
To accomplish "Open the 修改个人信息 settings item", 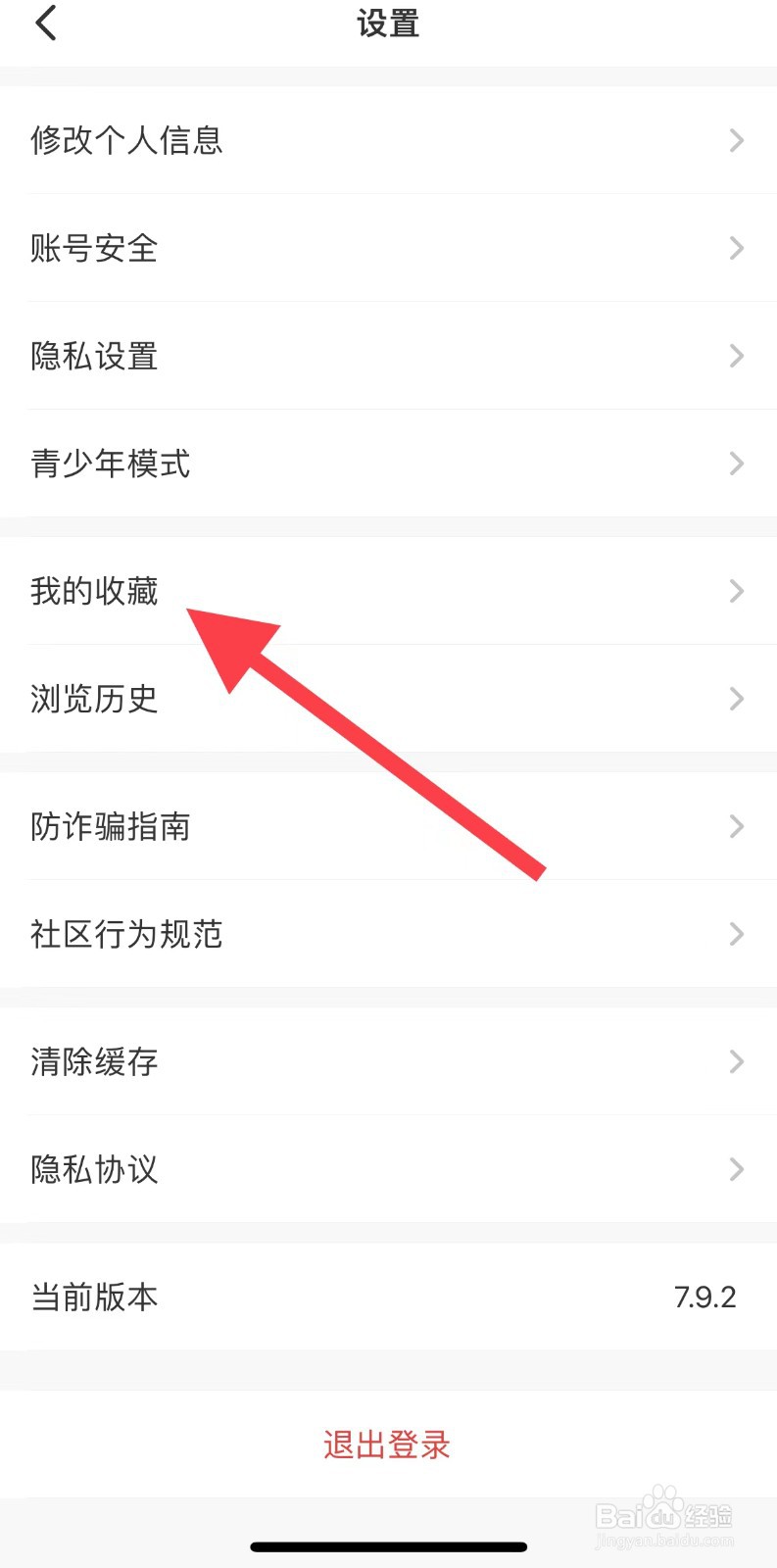I will pyautogui.click(x=127, y=140).
